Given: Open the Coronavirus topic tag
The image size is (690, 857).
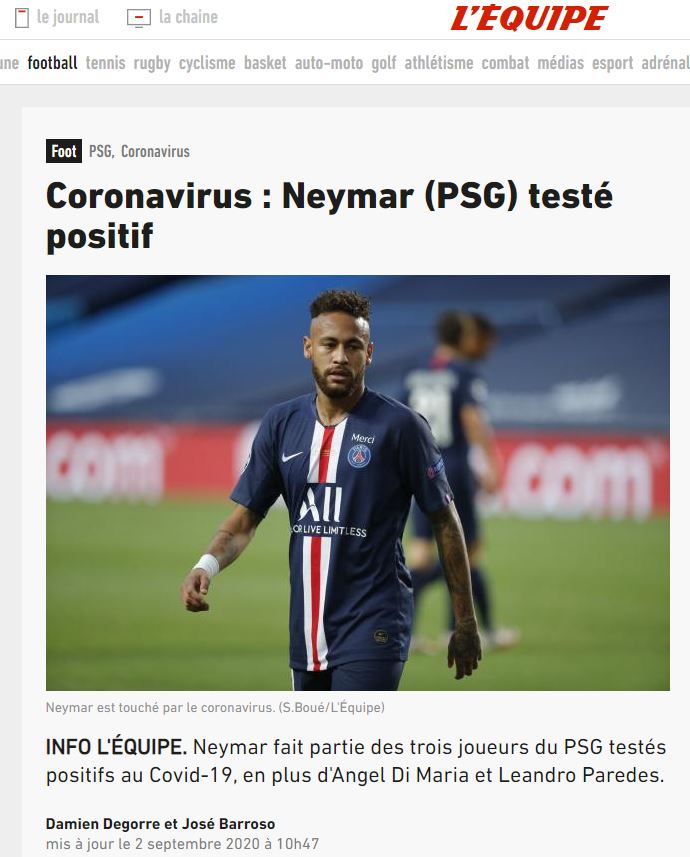Looking at the screenshot, I should [x=155, y=152].
